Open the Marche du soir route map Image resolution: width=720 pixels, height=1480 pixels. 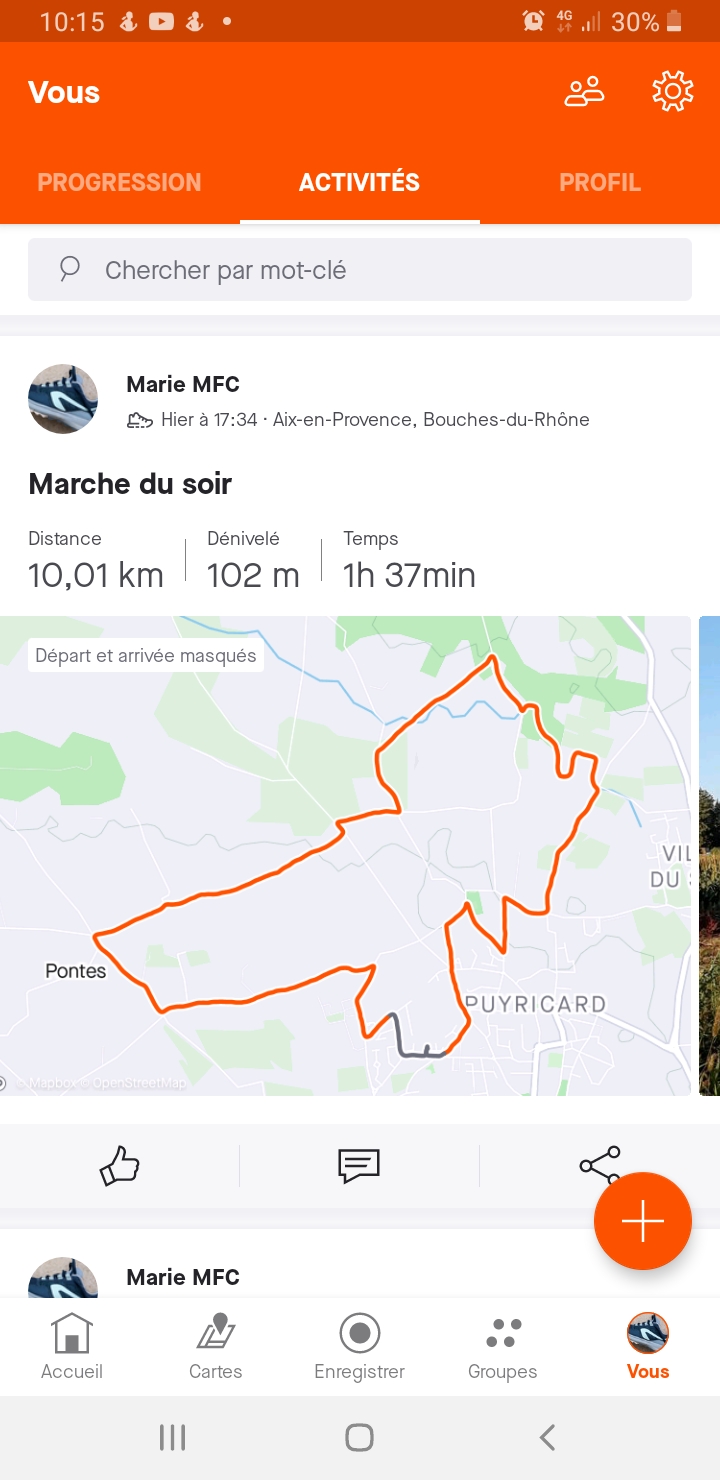point(345,856)
